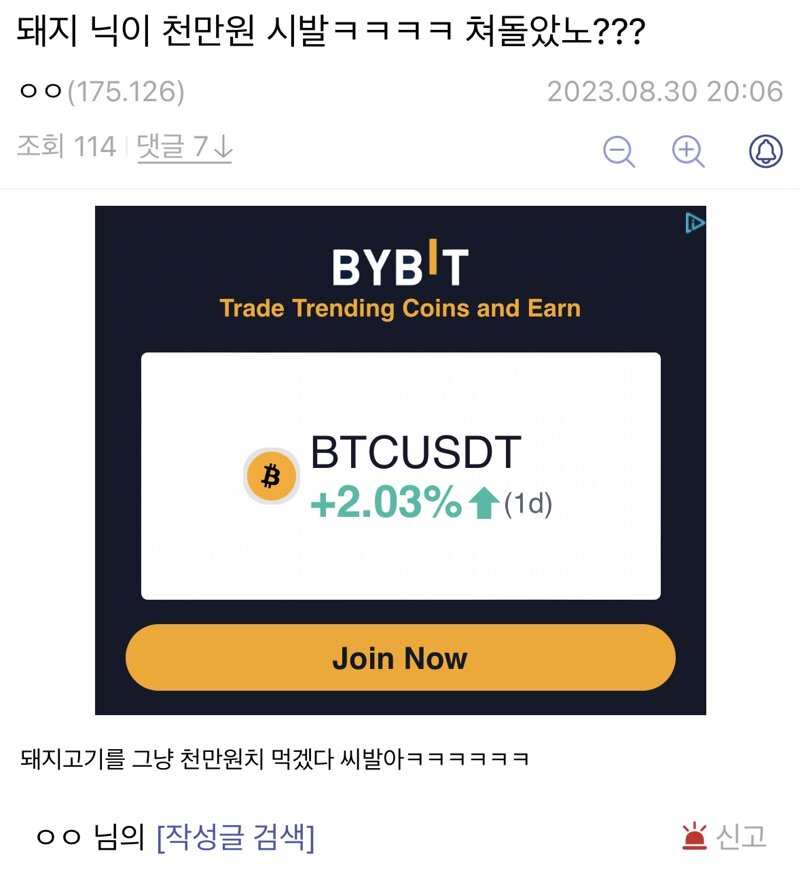Jump to the 댓글 7 comments link

[x=184, y=148]
